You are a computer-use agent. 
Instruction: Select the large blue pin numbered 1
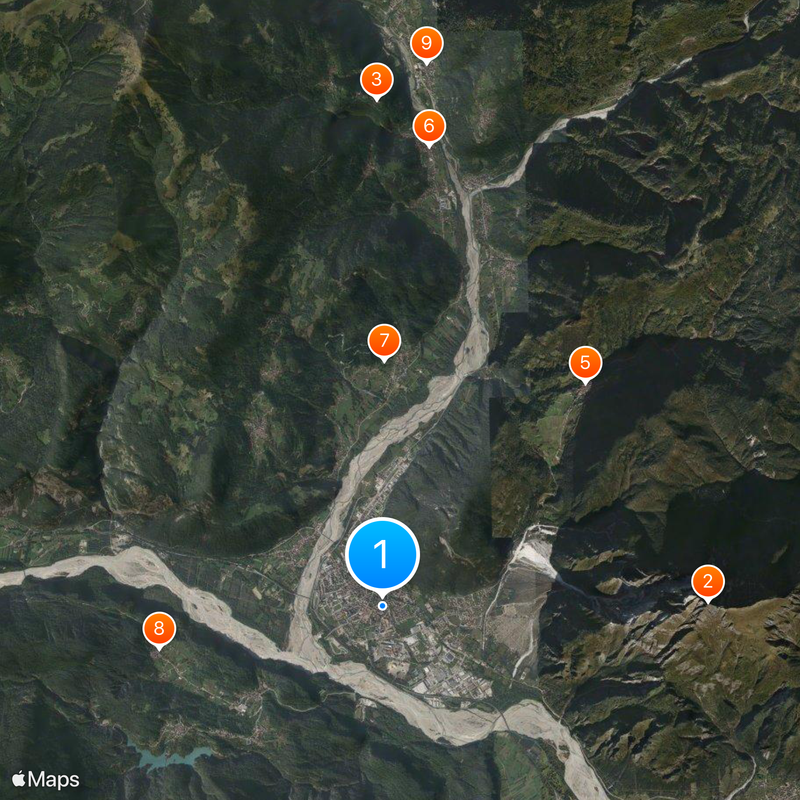point(382,554)
